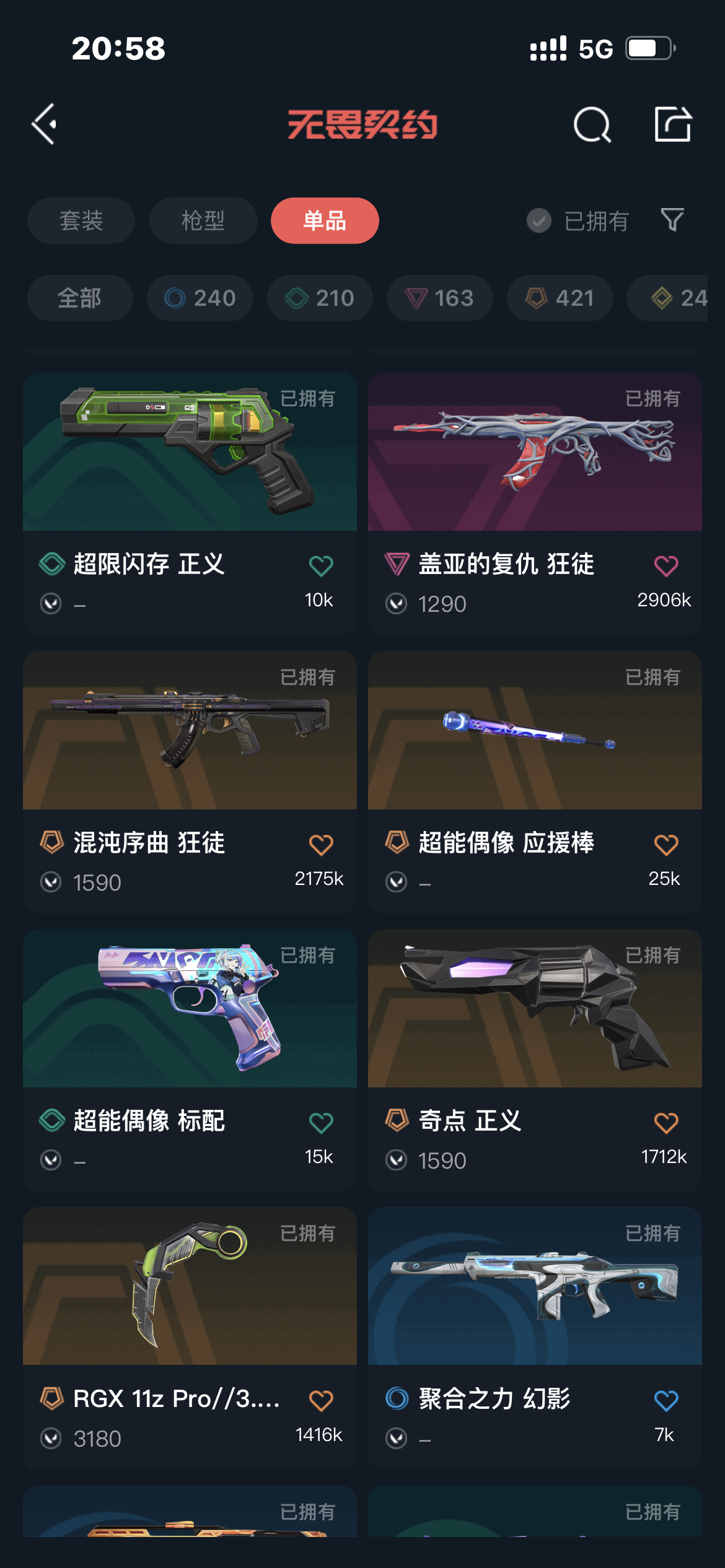The height and width of the screenshot is (1568, 725).
Task: Filter by the 240 tier chip
Action: [200, 298]
